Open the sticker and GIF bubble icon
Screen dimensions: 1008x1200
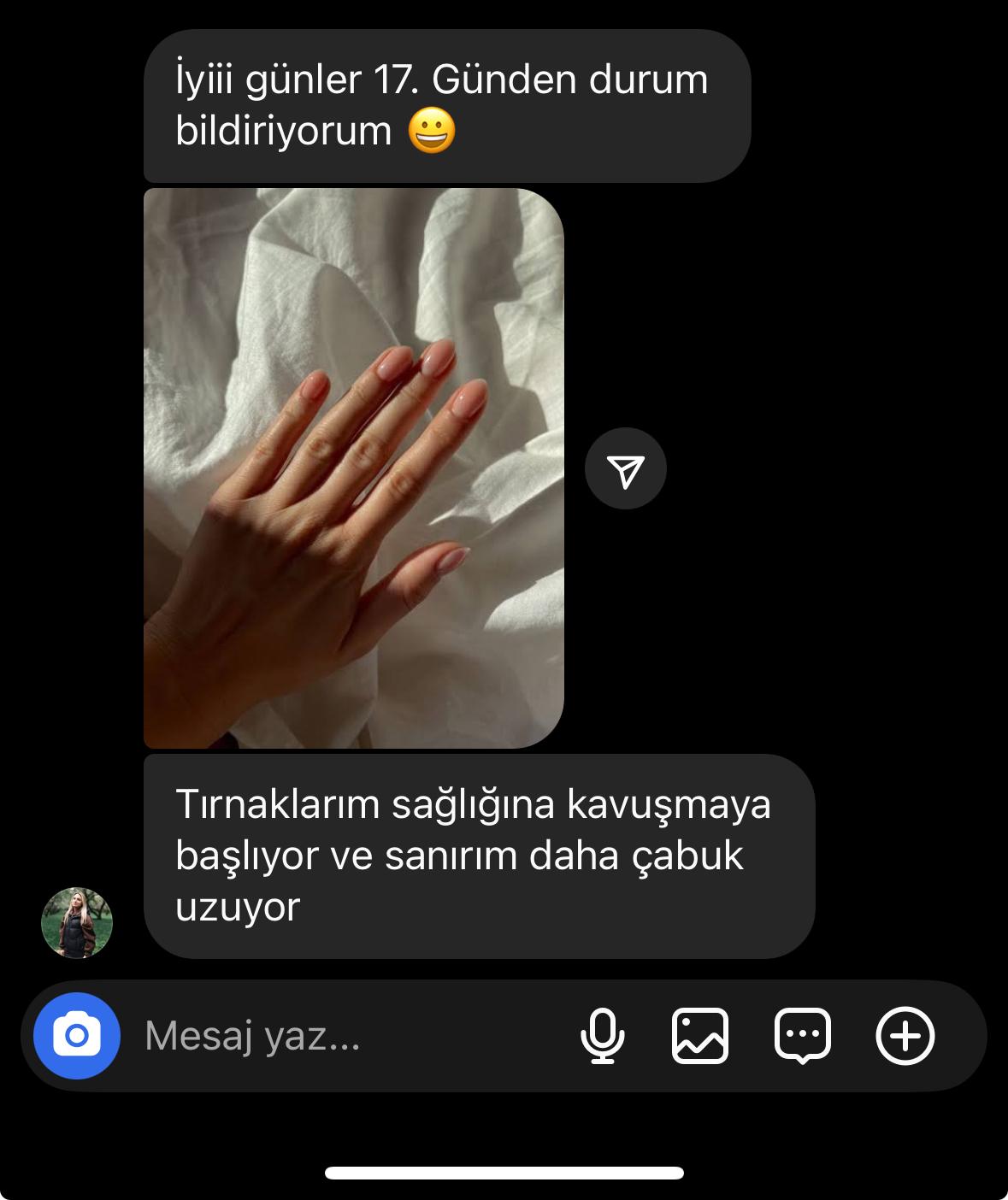[802, 1036]
